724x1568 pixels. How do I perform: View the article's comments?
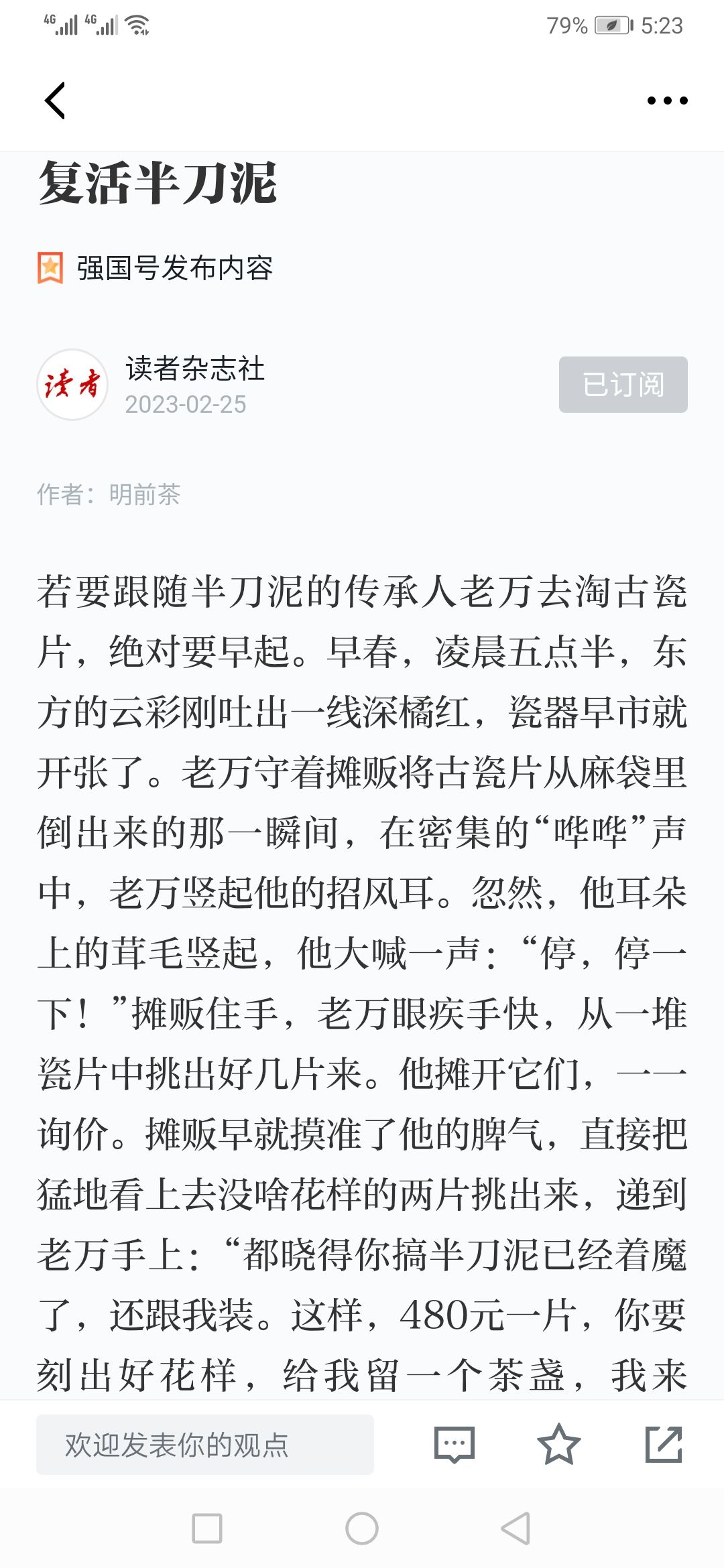tap(455, 1445)
